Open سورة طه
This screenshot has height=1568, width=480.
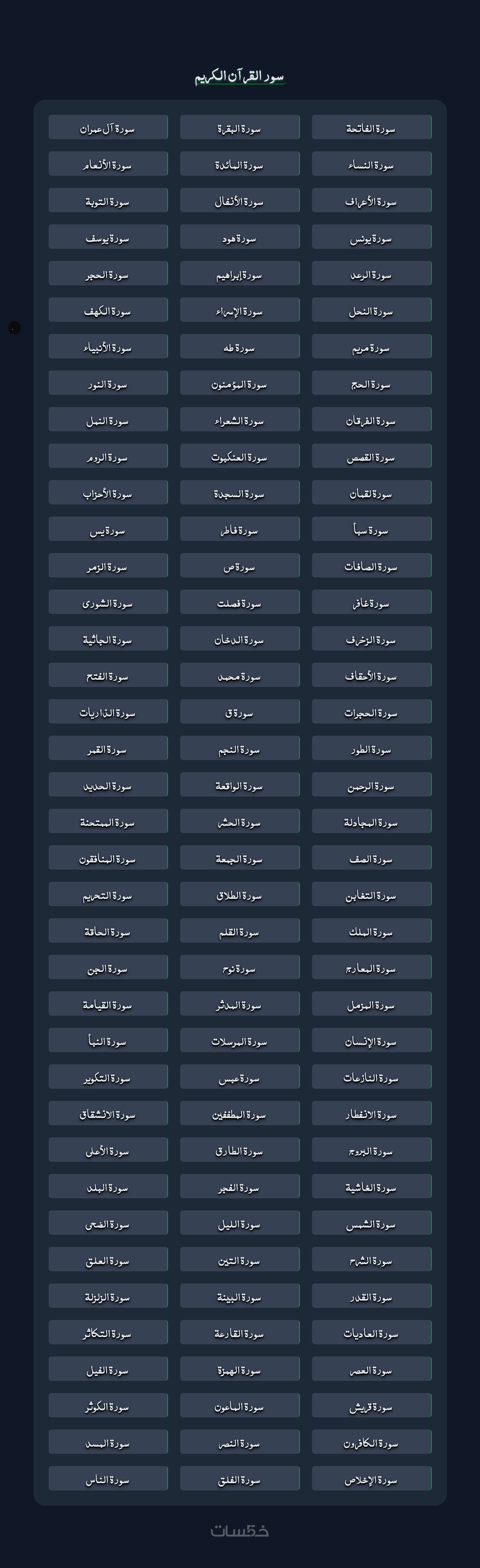tap(240, 347)
